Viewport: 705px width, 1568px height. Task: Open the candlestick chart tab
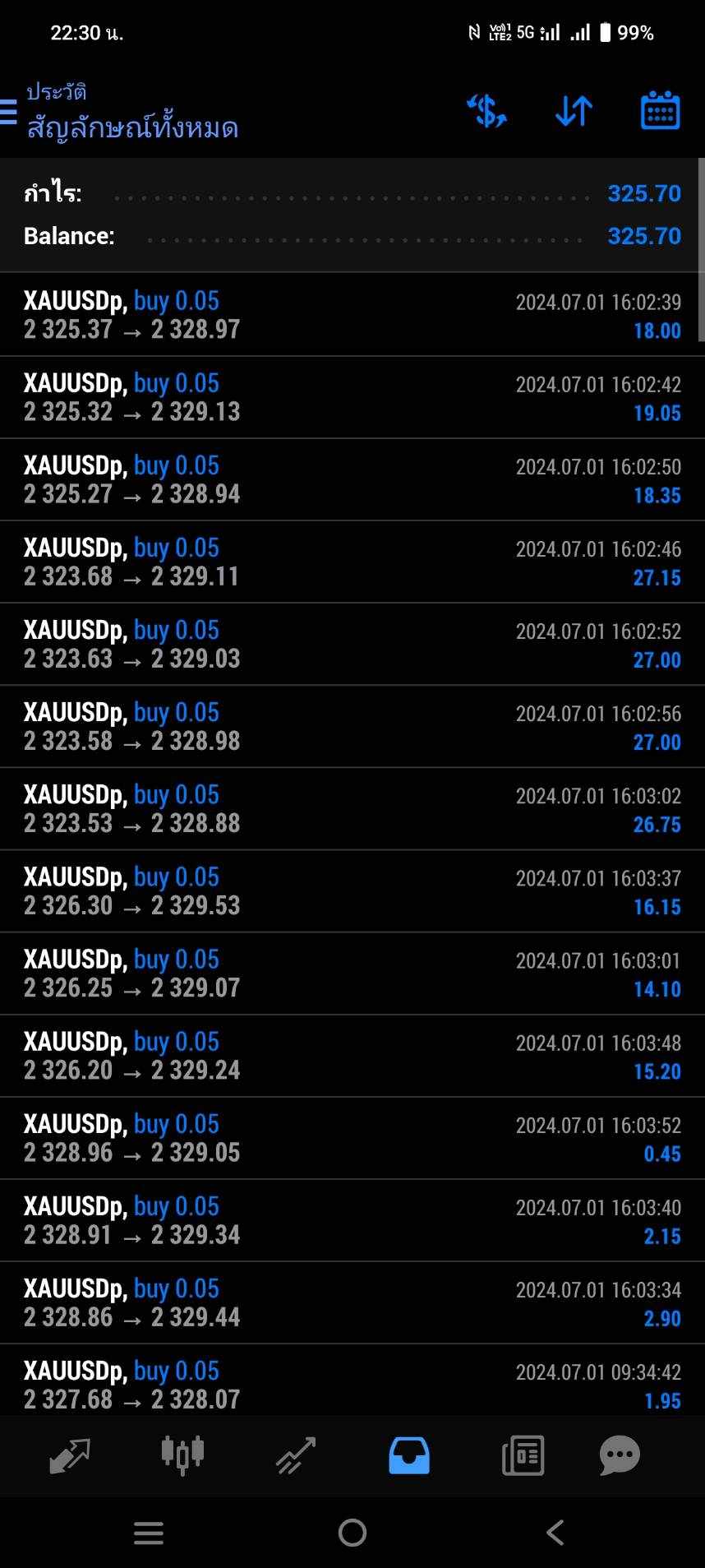[x=182, y=1455]
